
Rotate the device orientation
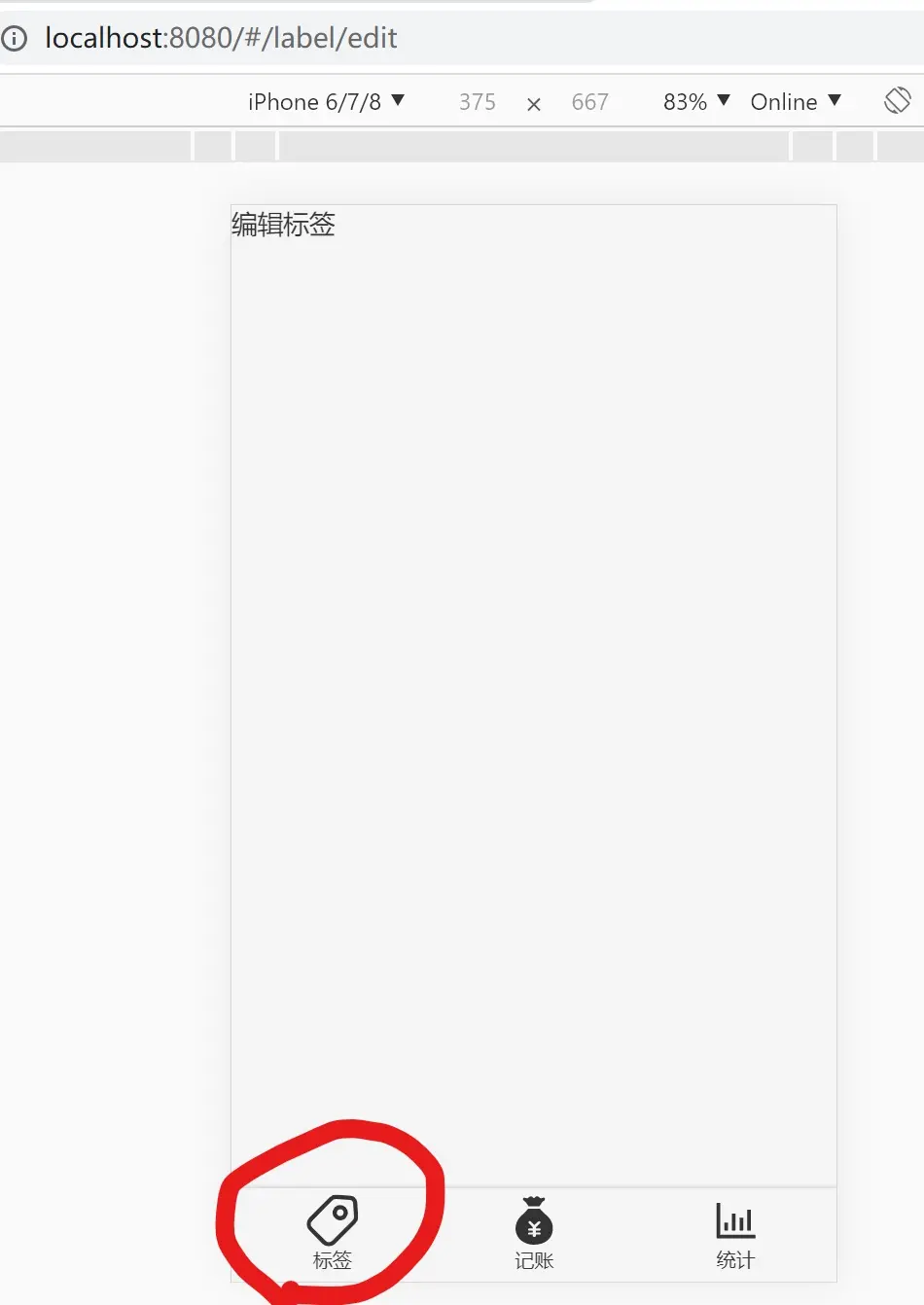(897, 101)
